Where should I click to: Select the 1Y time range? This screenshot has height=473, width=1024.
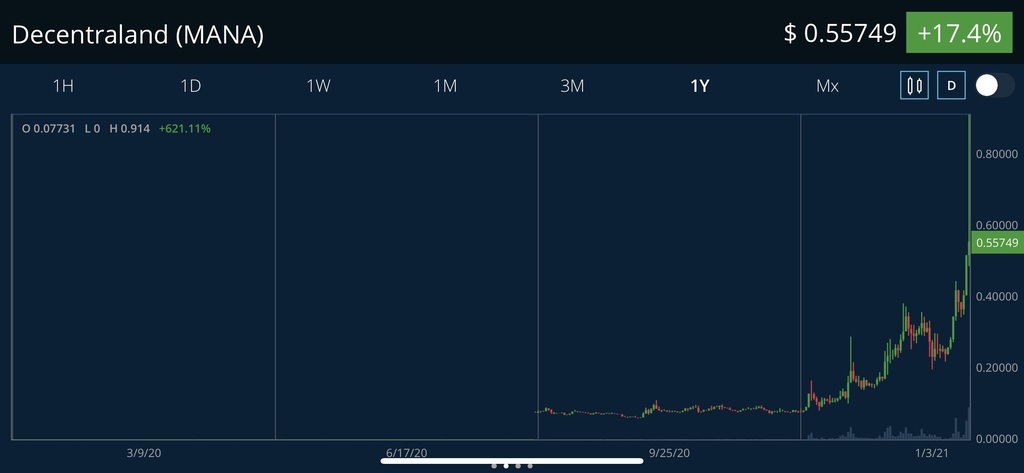(699, 86)
